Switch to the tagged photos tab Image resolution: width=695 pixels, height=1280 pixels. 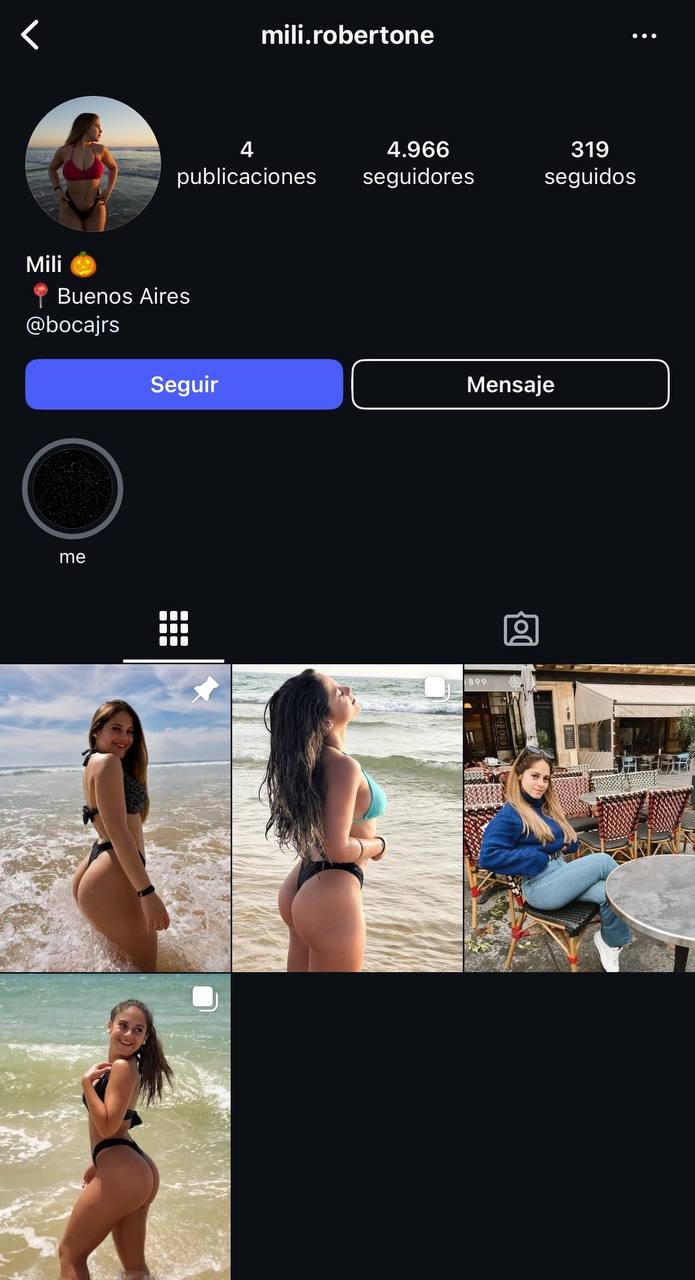(x=521, y=629)
